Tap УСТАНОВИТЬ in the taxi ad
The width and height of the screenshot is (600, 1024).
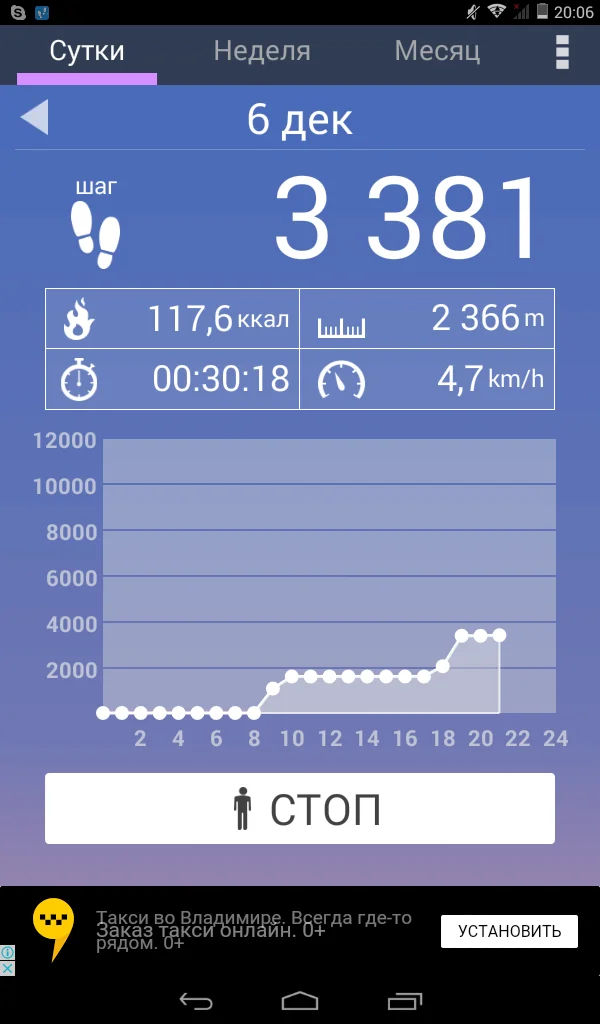[x=509, y=931]
